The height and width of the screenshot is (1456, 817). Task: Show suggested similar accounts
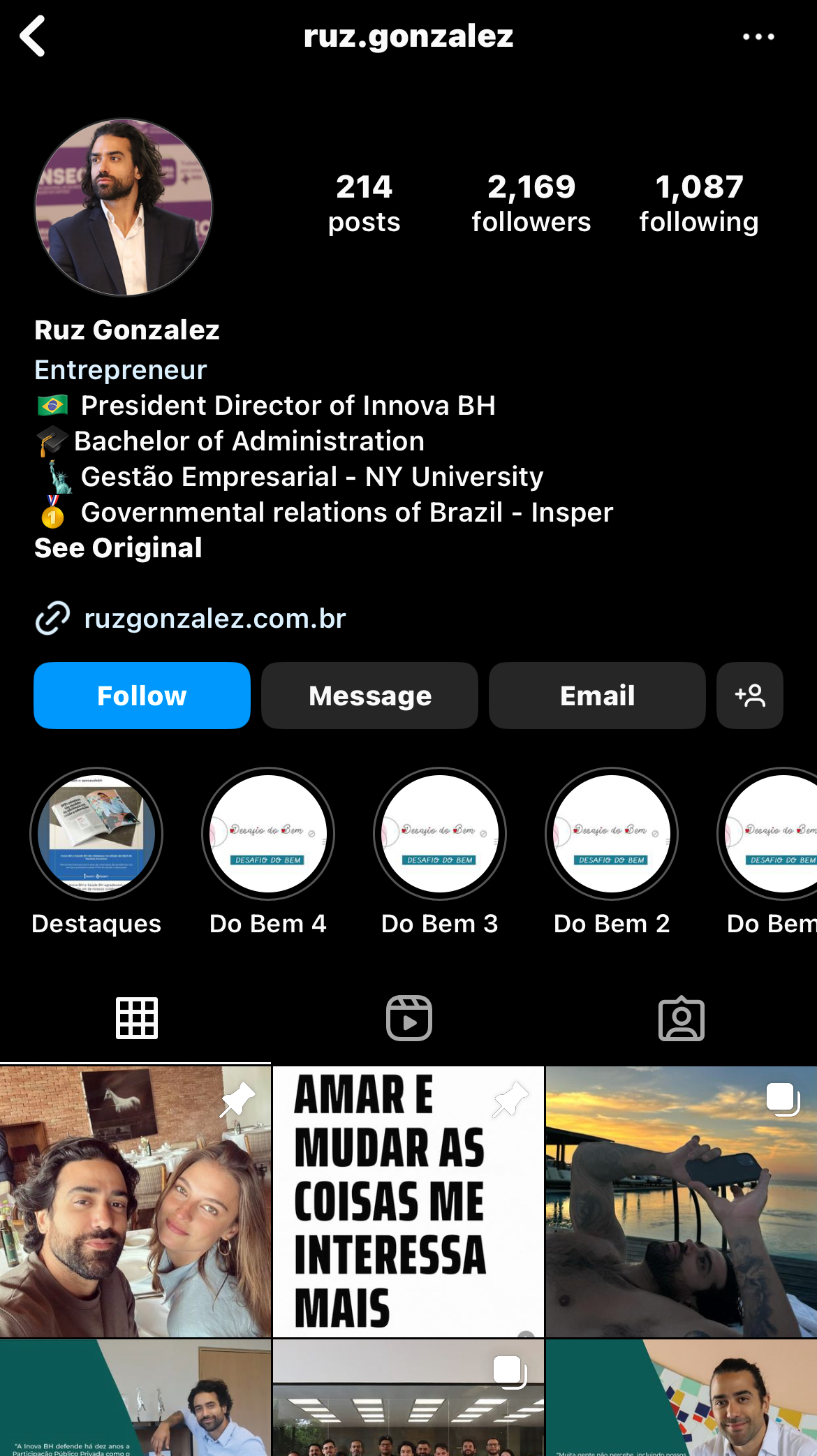(x=749, y=696)
